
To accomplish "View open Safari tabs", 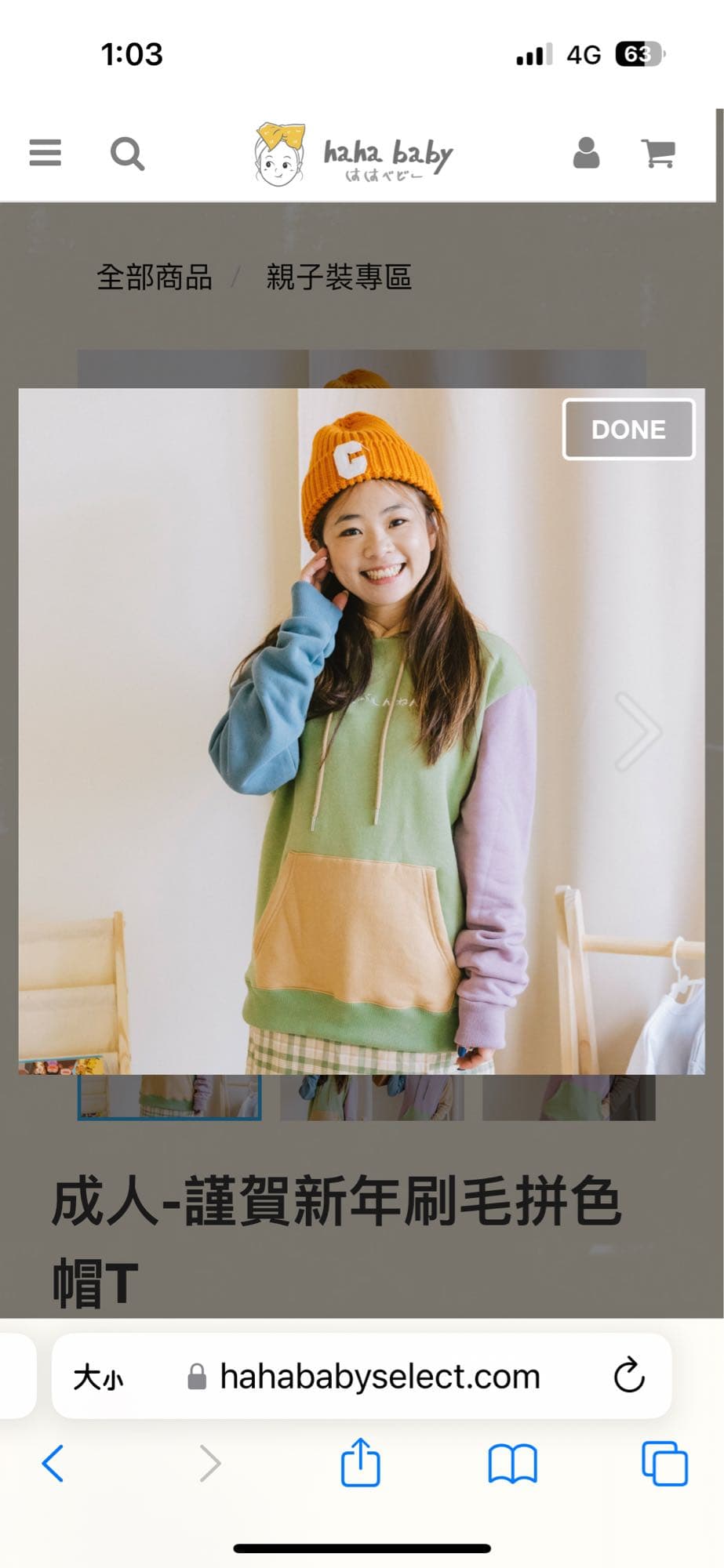I will click(664, 1463).
